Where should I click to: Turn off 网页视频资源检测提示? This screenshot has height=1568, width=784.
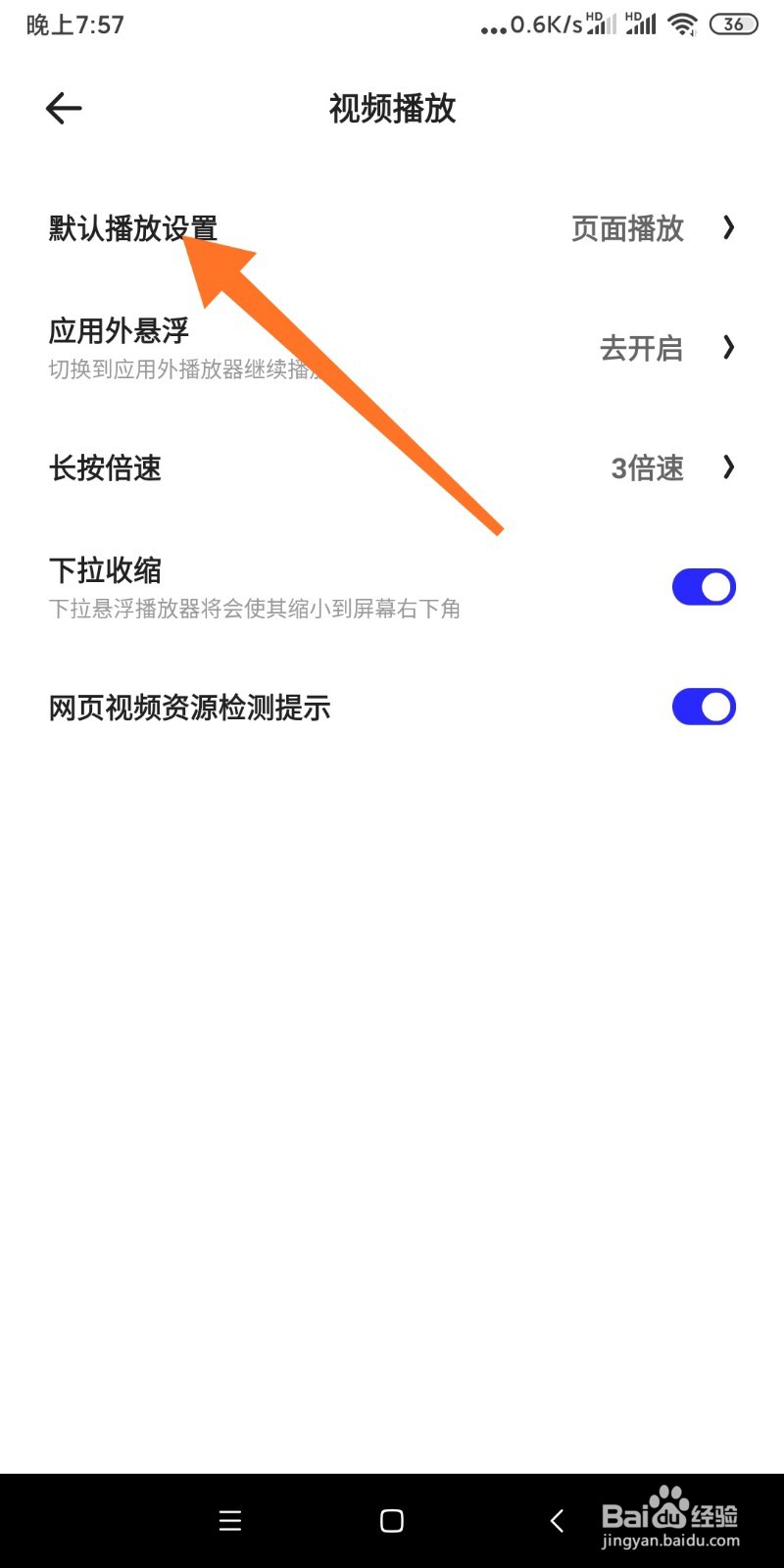[703, 706]
